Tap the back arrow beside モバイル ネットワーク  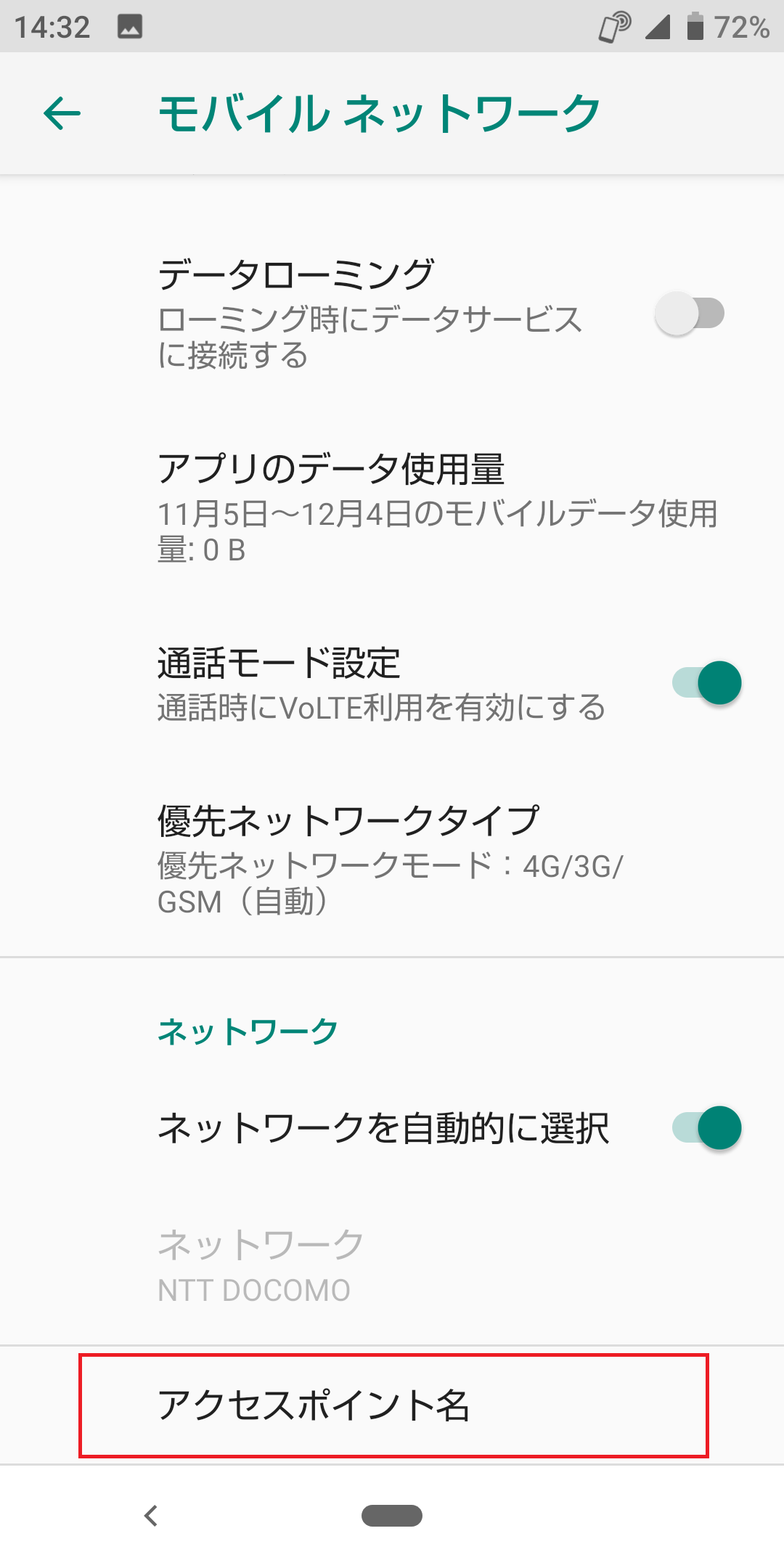coord(60,113)
